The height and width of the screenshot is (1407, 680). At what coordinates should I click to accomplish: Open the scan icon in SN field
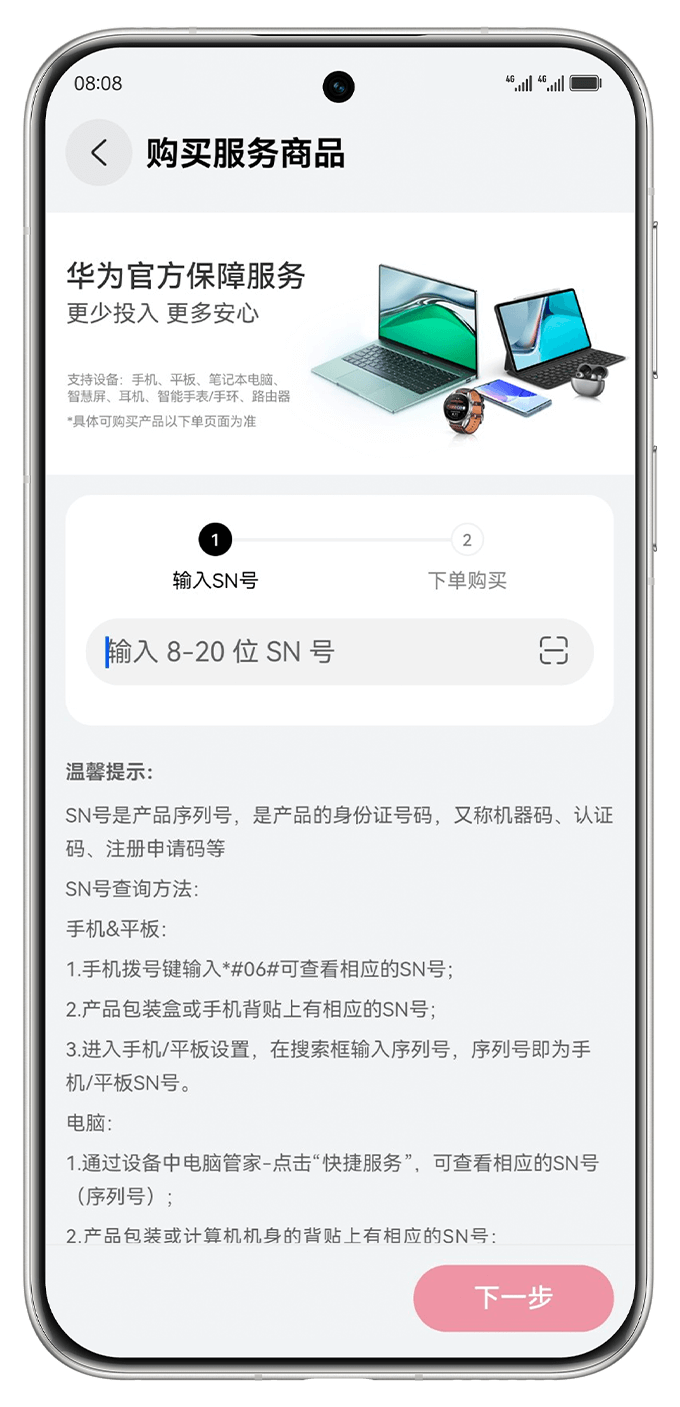tap(553, 651)
